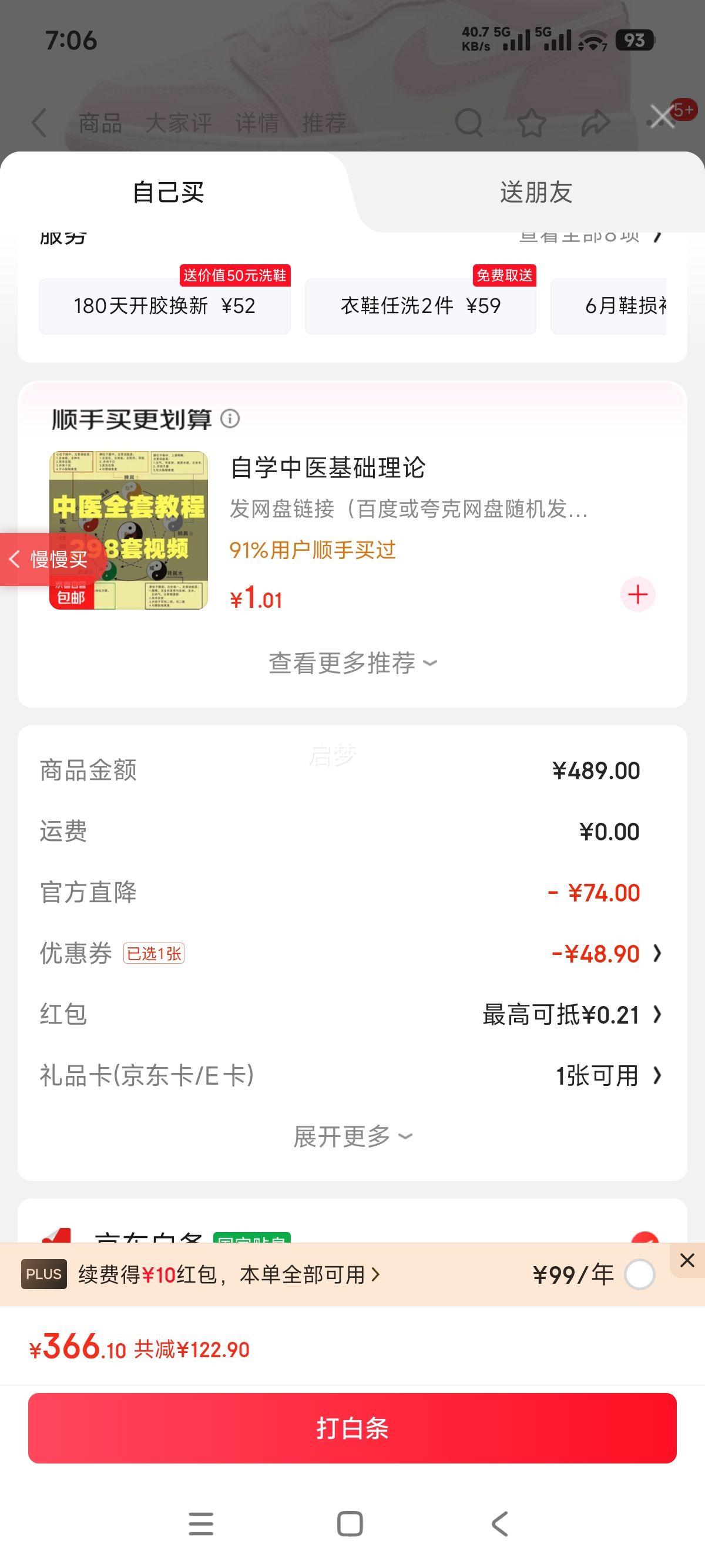Open the 礼品卡 gift card options
This screenshot has height=1568, width=705.
[657, 1076]
